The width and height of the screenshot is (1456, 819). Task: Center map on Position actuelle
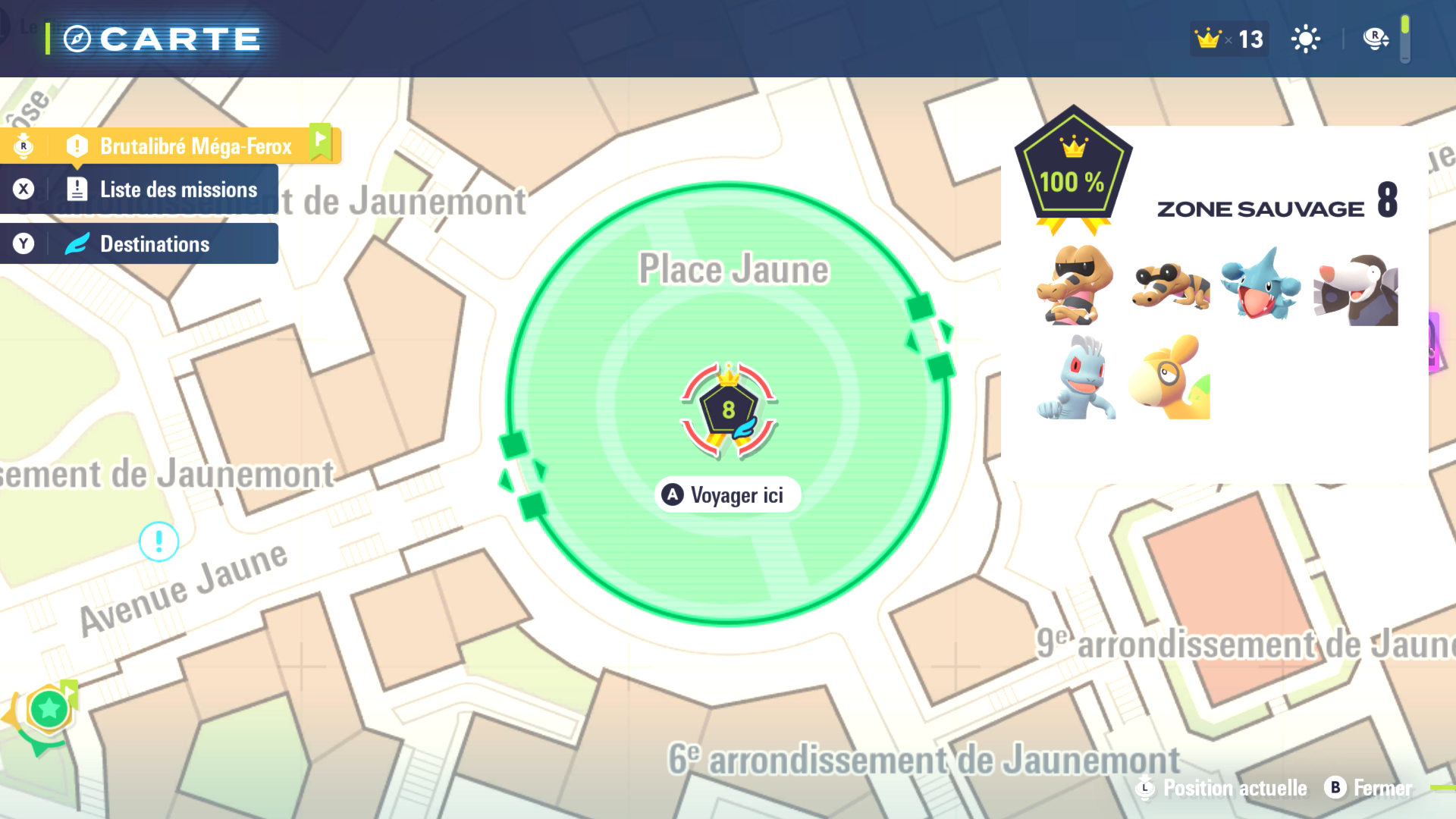click(x=1223, y=788)
